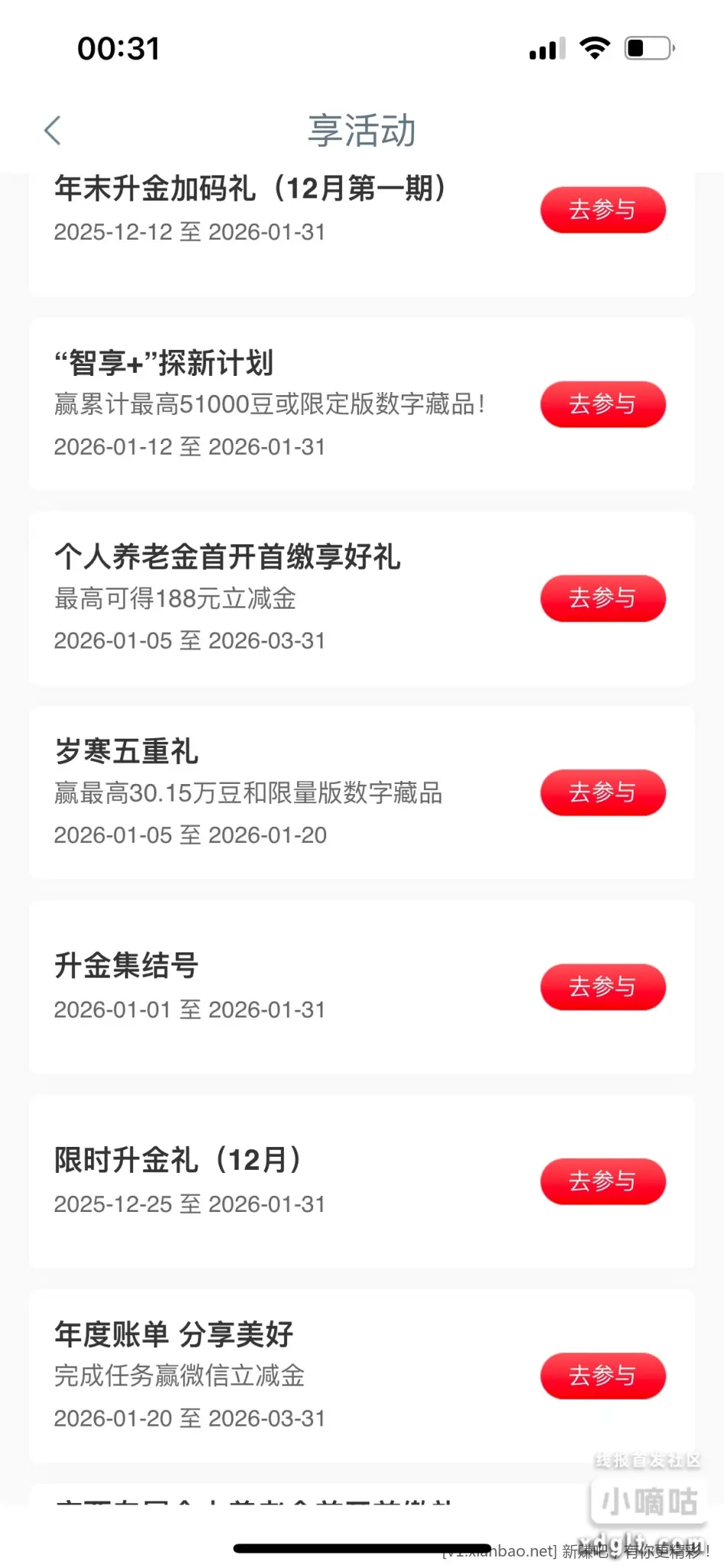Join the "智享+"探新计划 activity
This screenshot has width=724, height=1568.
coord(602,404)
